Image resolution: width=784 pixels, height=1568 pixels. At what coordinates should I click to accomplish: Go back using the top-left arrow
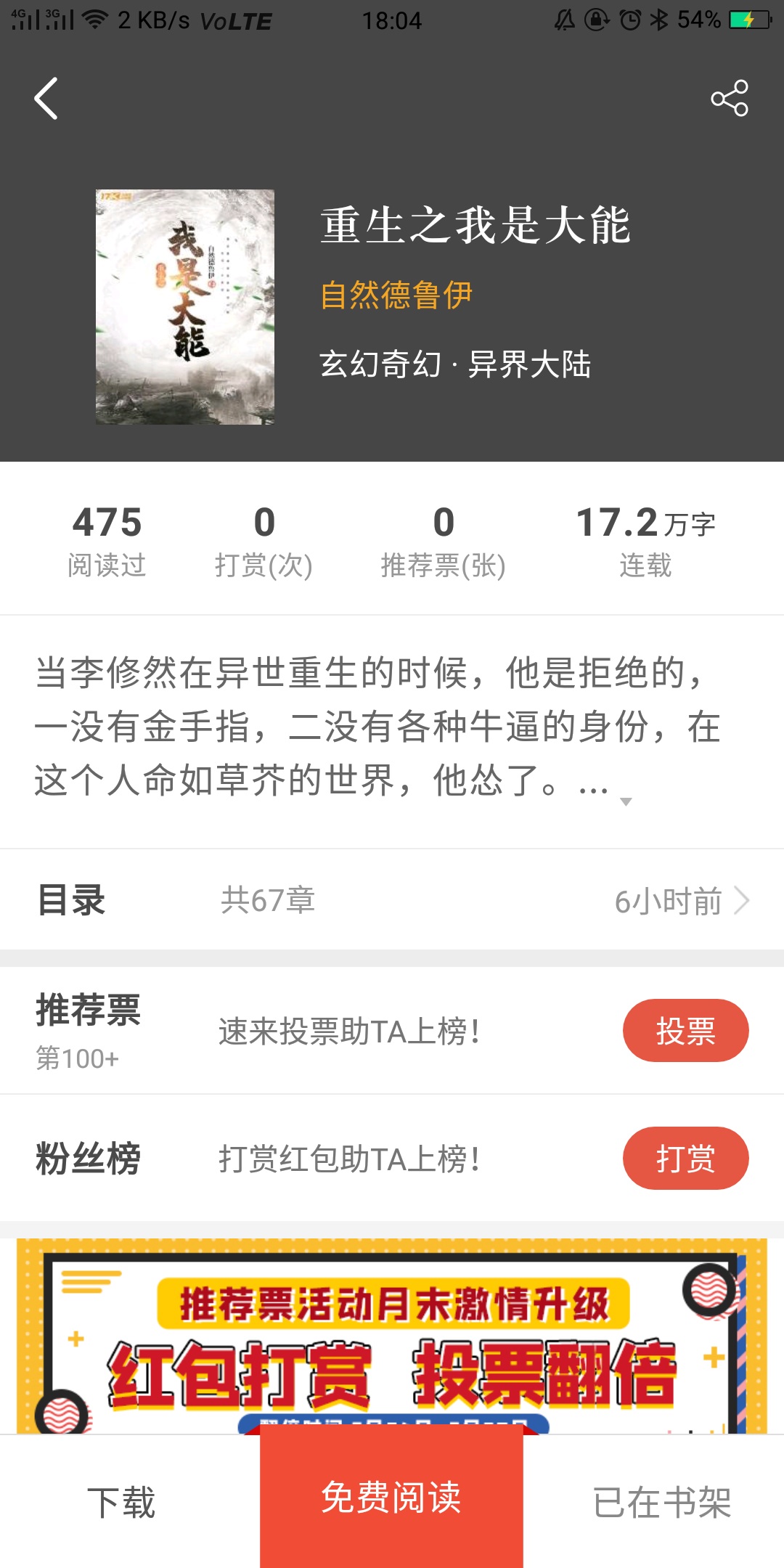[x=46, y=99]
